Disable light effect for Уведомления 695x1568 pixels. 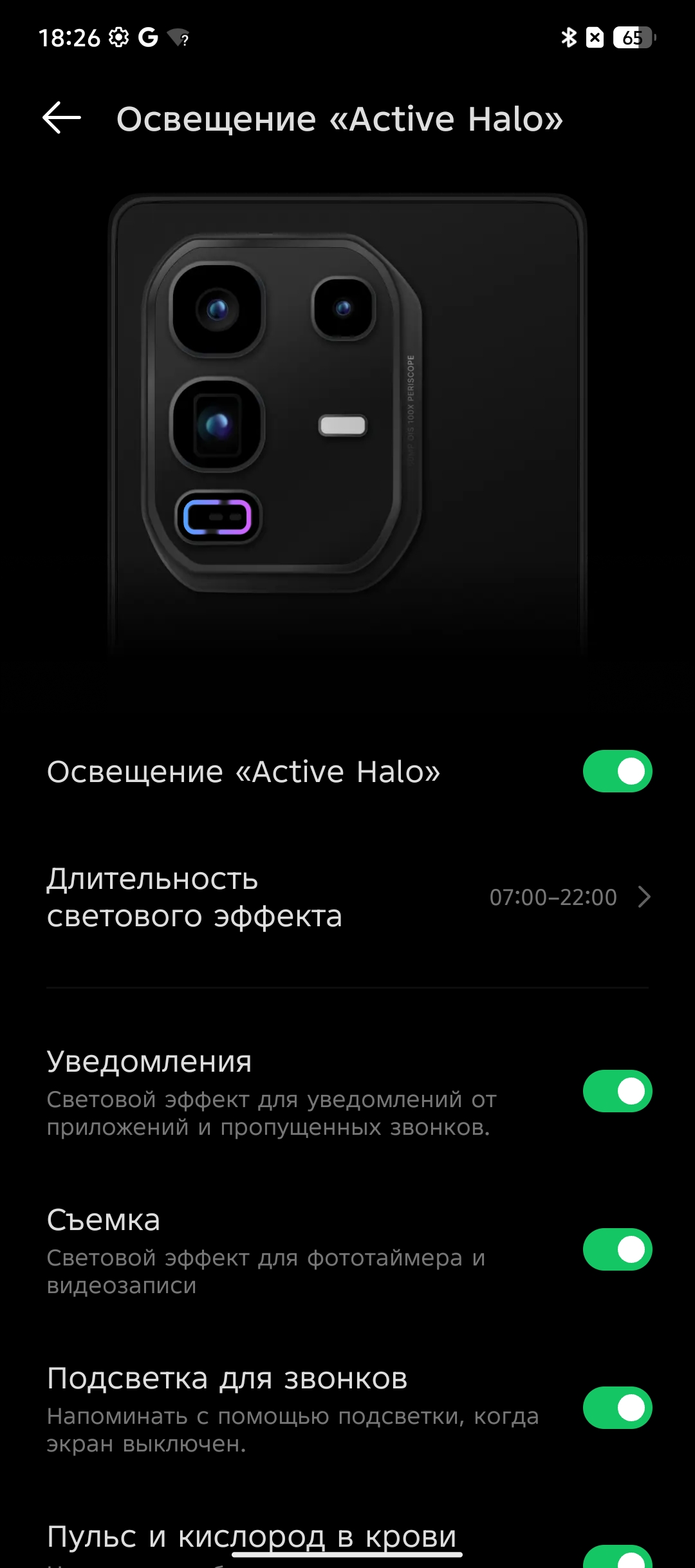pyautogui.click(x=617, y=1091)
